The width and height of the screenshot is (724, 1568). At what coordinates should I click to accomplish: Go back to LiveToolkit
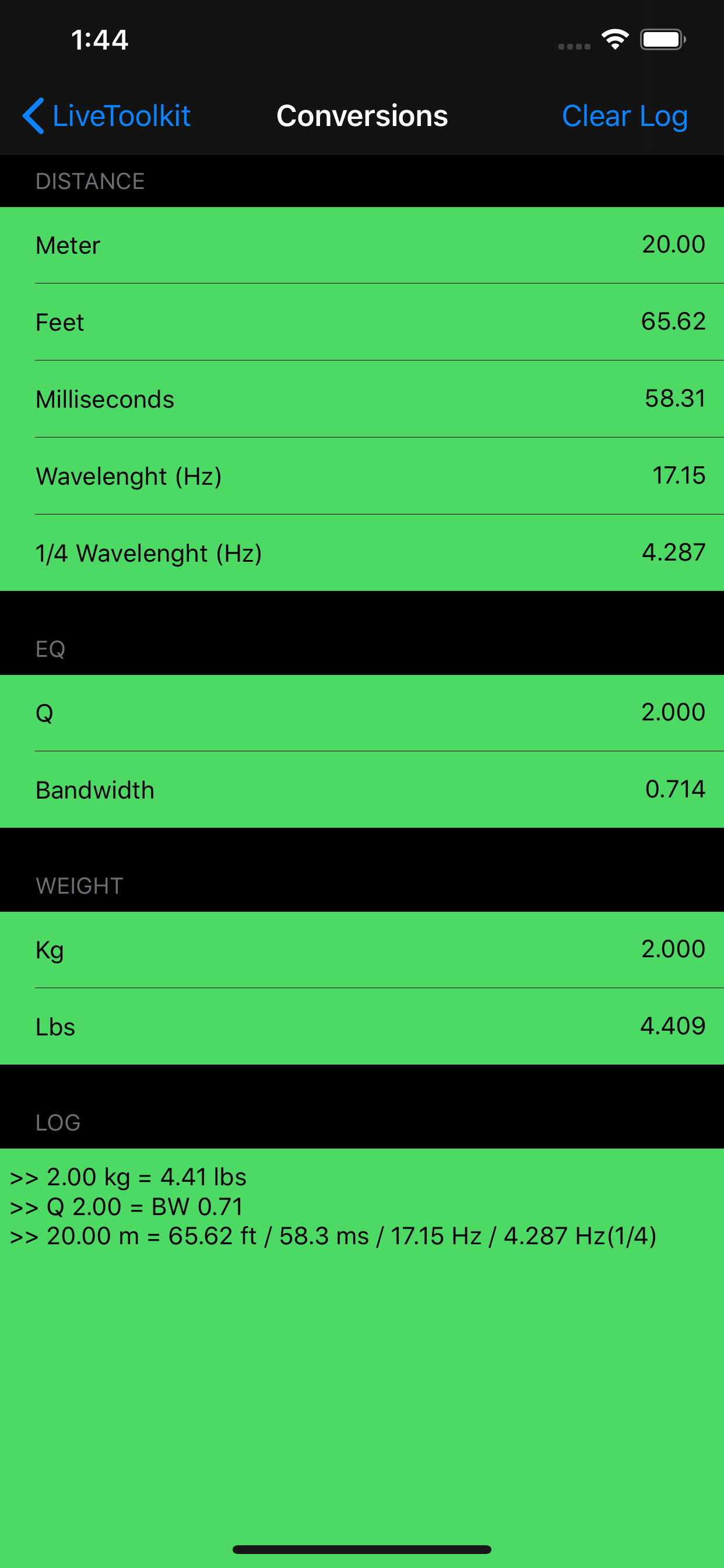[107, 116]
